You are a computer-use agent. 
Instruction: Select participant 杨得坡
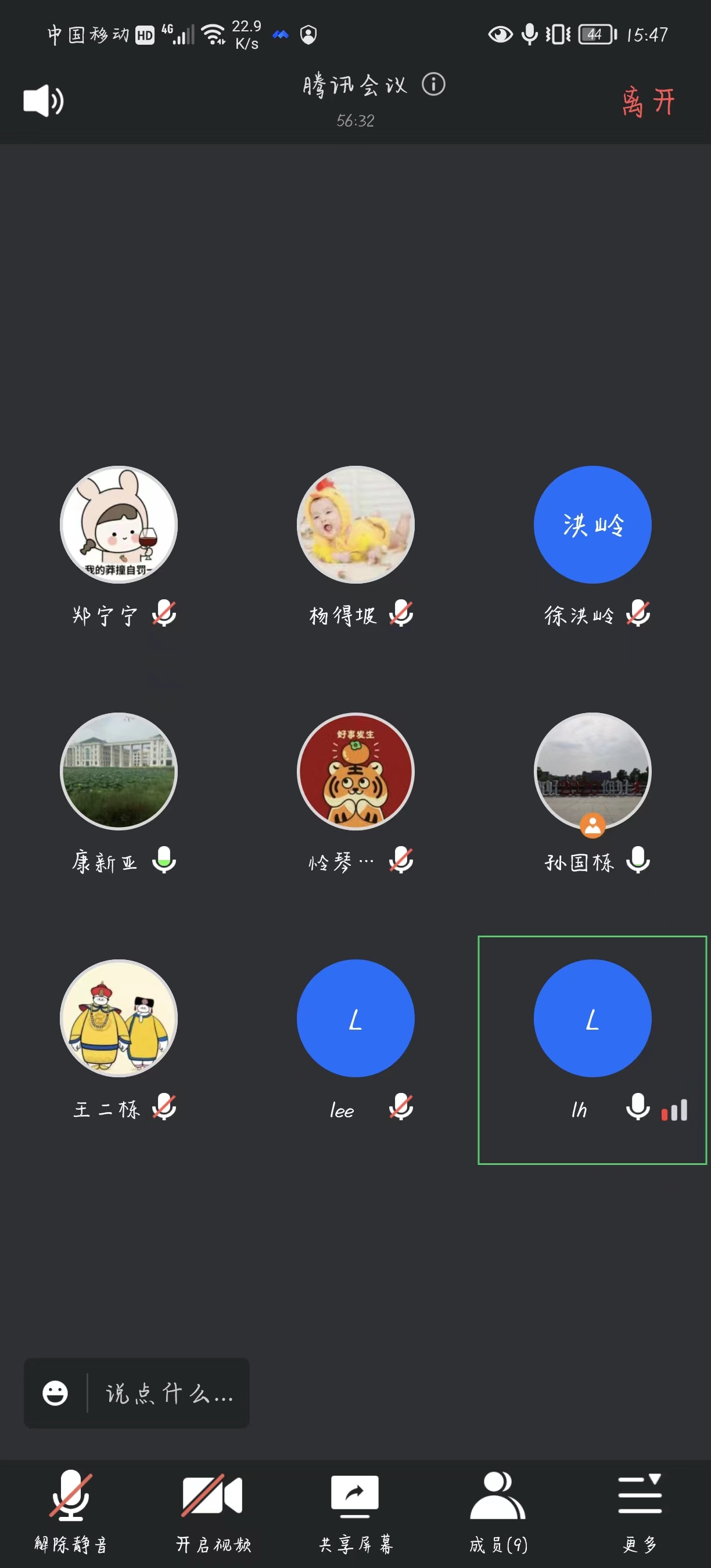click(x=355, y=524)
